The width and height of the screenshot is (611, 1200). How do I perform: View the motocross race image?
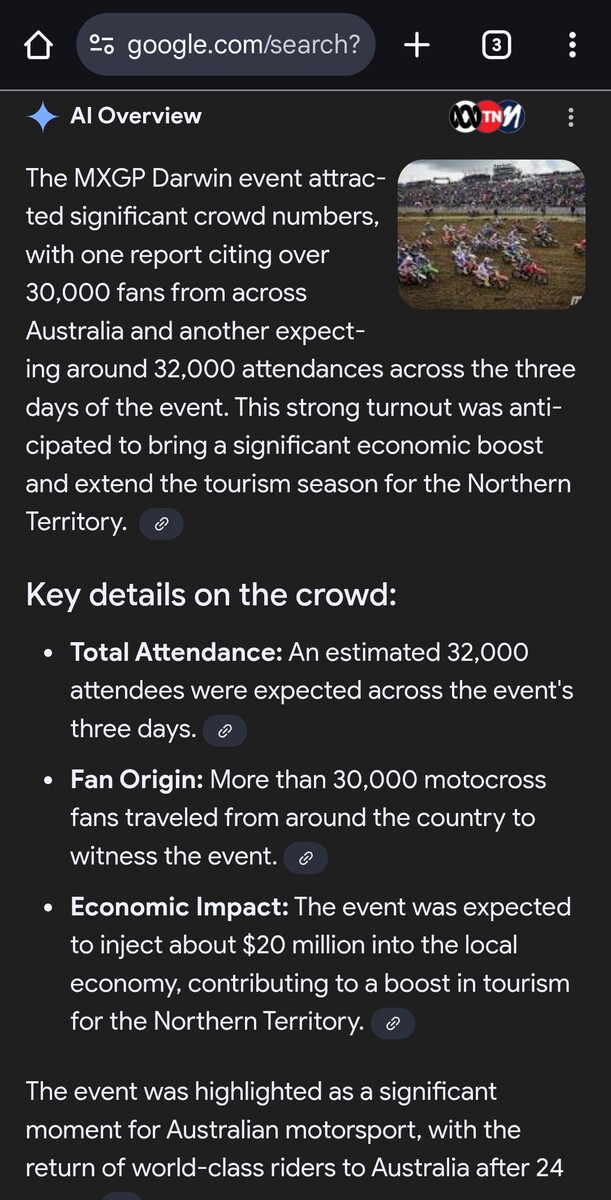491,235
